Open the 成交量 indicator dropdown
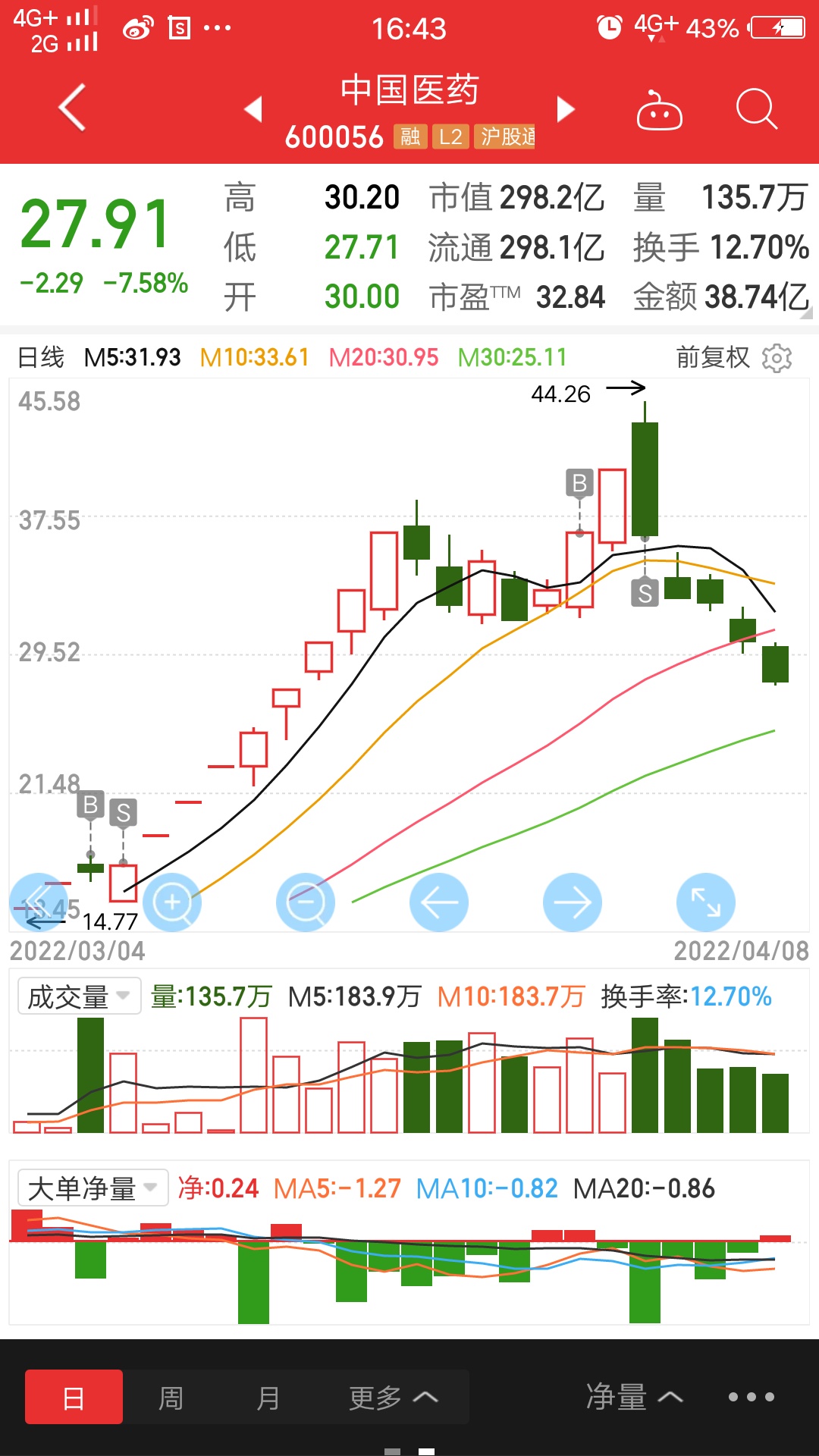 tap(80, 996)
